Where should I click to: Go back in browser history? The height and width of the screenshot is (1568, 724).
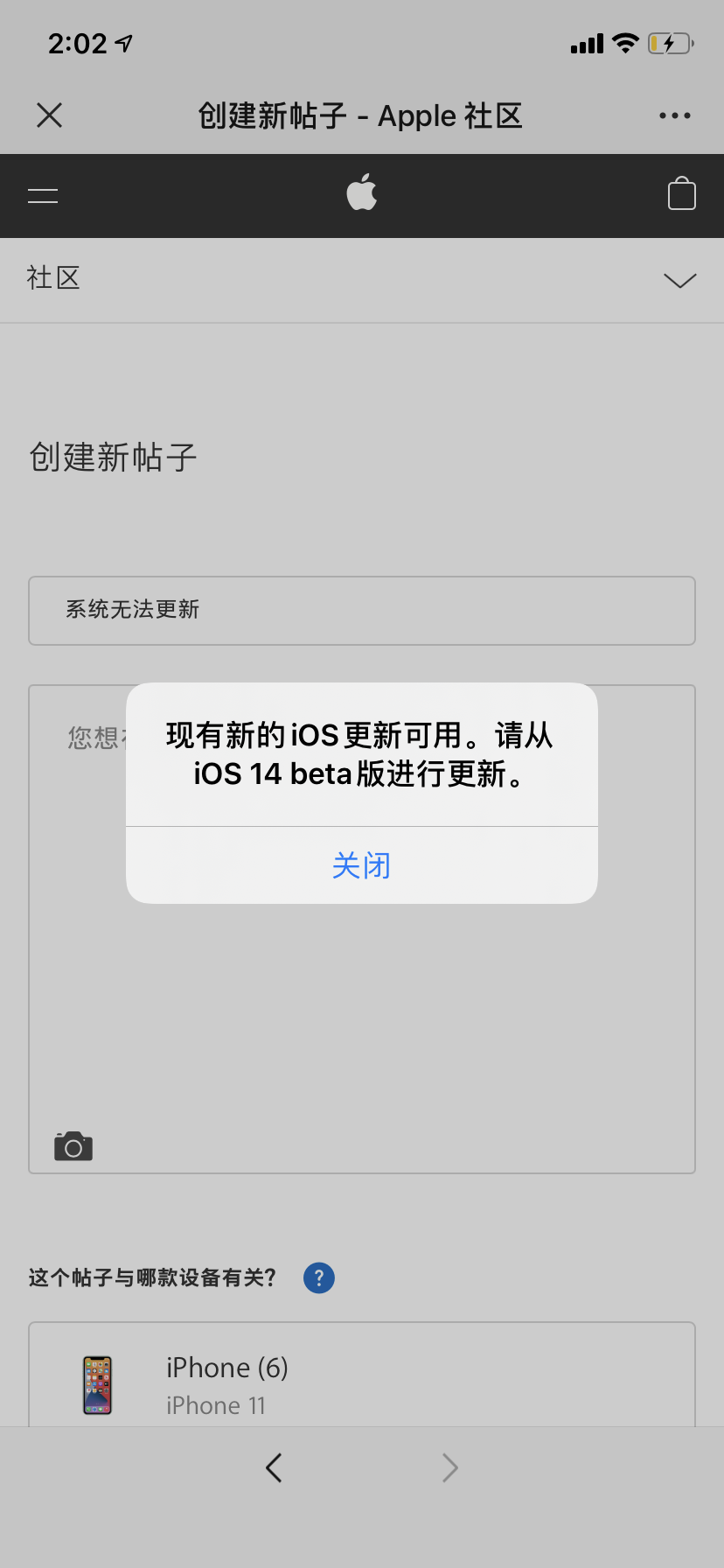tap(274, 1467)
